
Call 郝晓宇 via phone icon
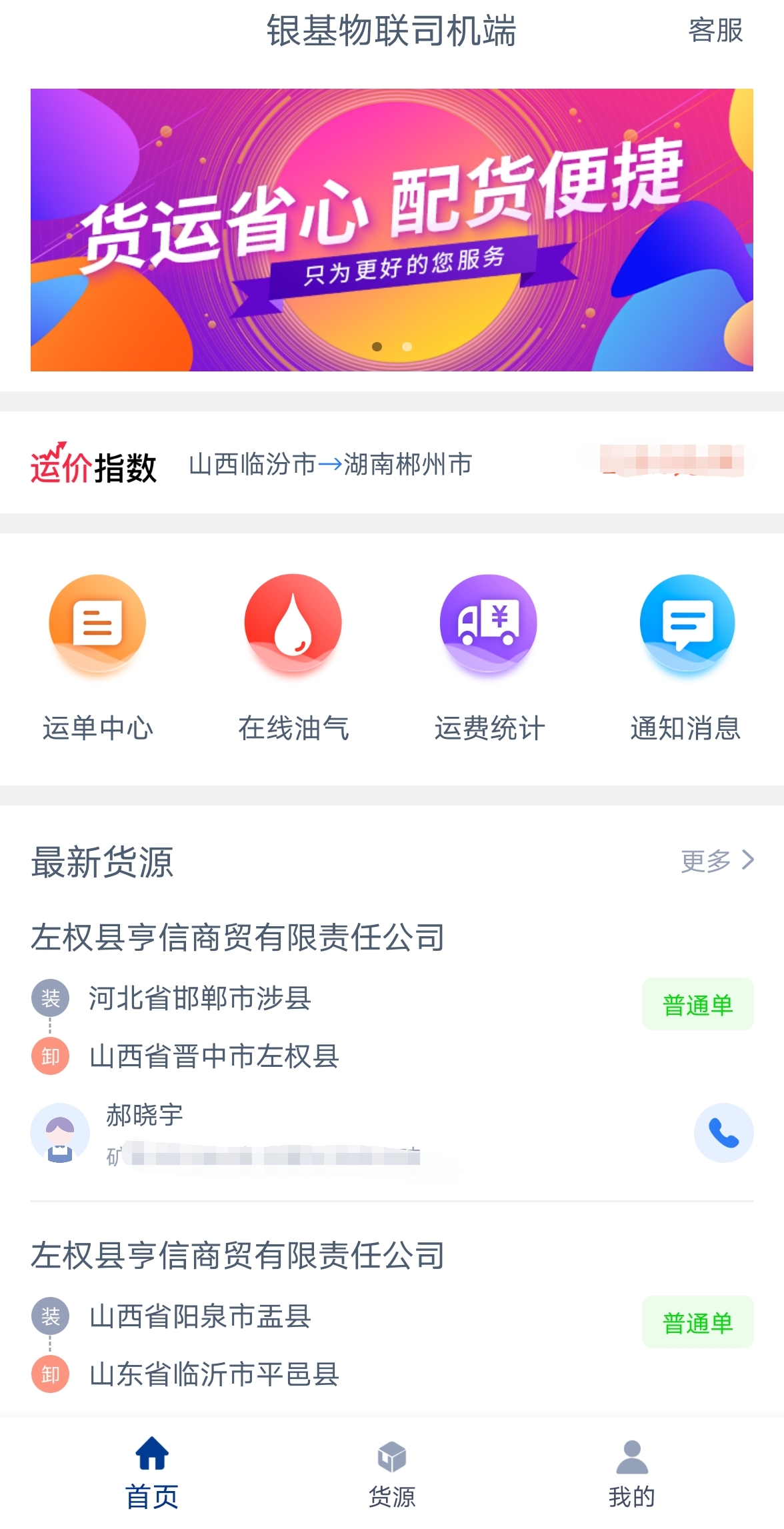coord(723,1132)
